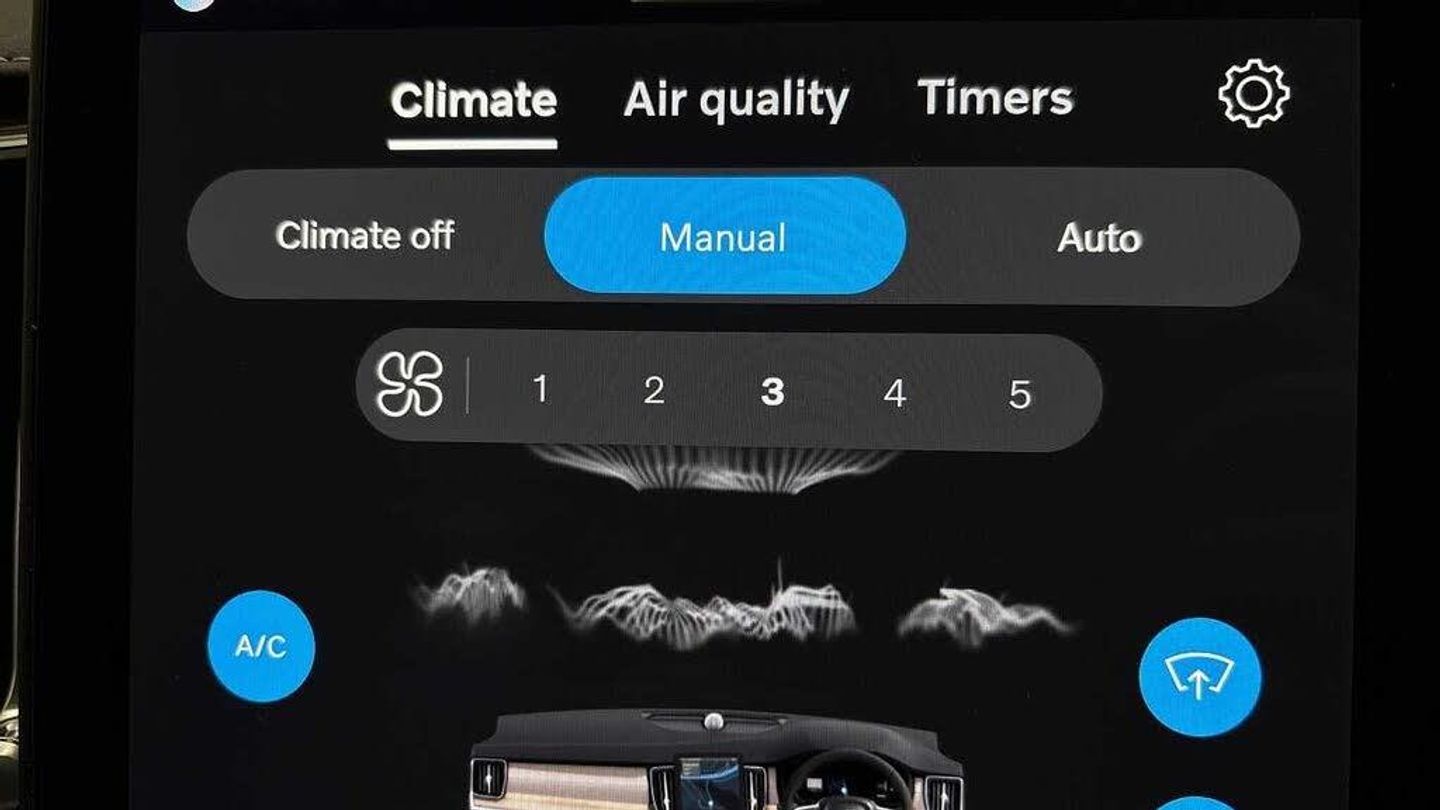Image resolution: width=1440 pixels, height=810 pixels.
Task: Switch climate mode to Auto
Action: pyautogui.click(x=1099, y=238)
